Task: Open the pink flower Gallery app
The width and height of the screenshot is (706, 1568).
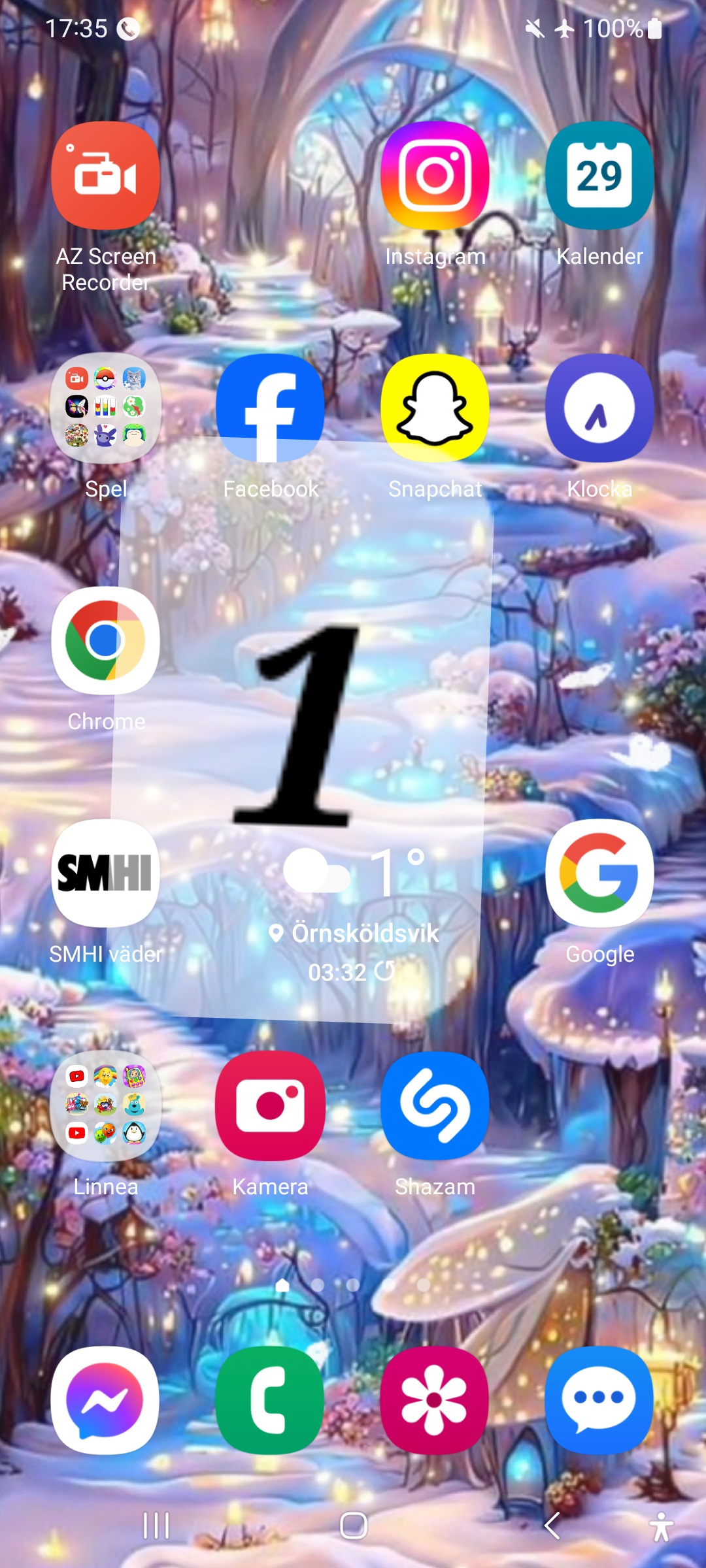Action: (x=435, y=1399)
